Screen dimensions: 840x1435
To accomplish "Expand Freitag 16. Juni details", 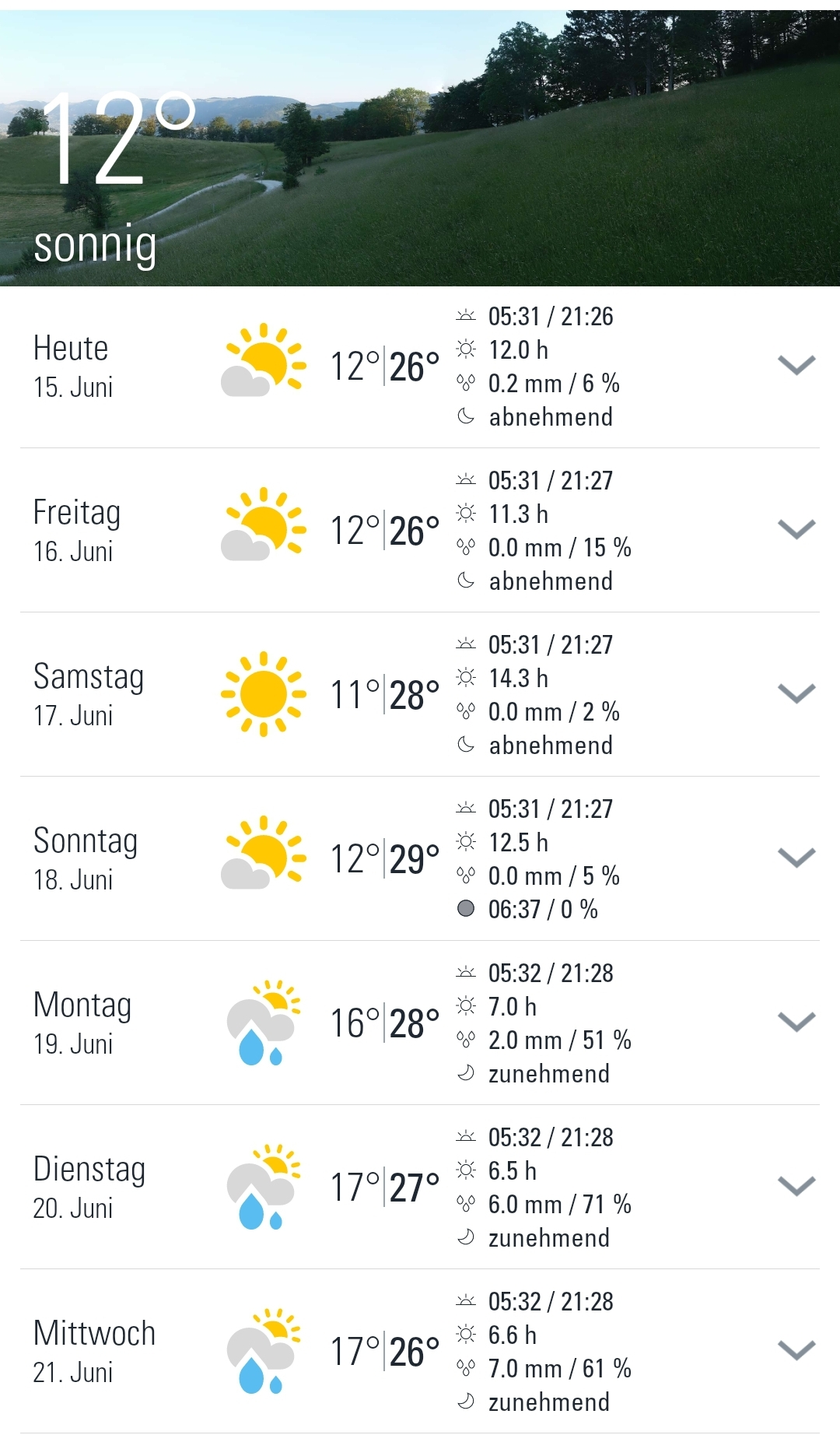I will (796, 529).
